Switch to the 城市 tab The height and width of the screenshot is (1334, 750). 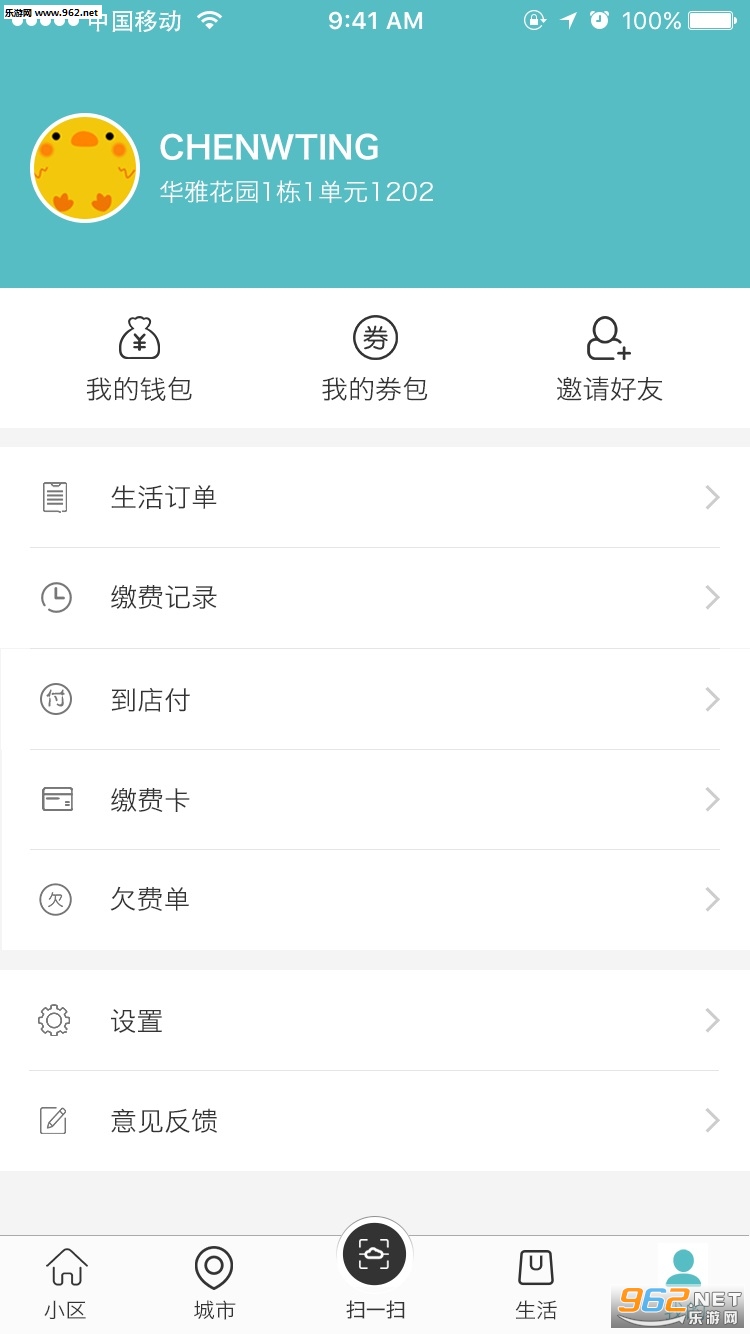(214, 1284)
